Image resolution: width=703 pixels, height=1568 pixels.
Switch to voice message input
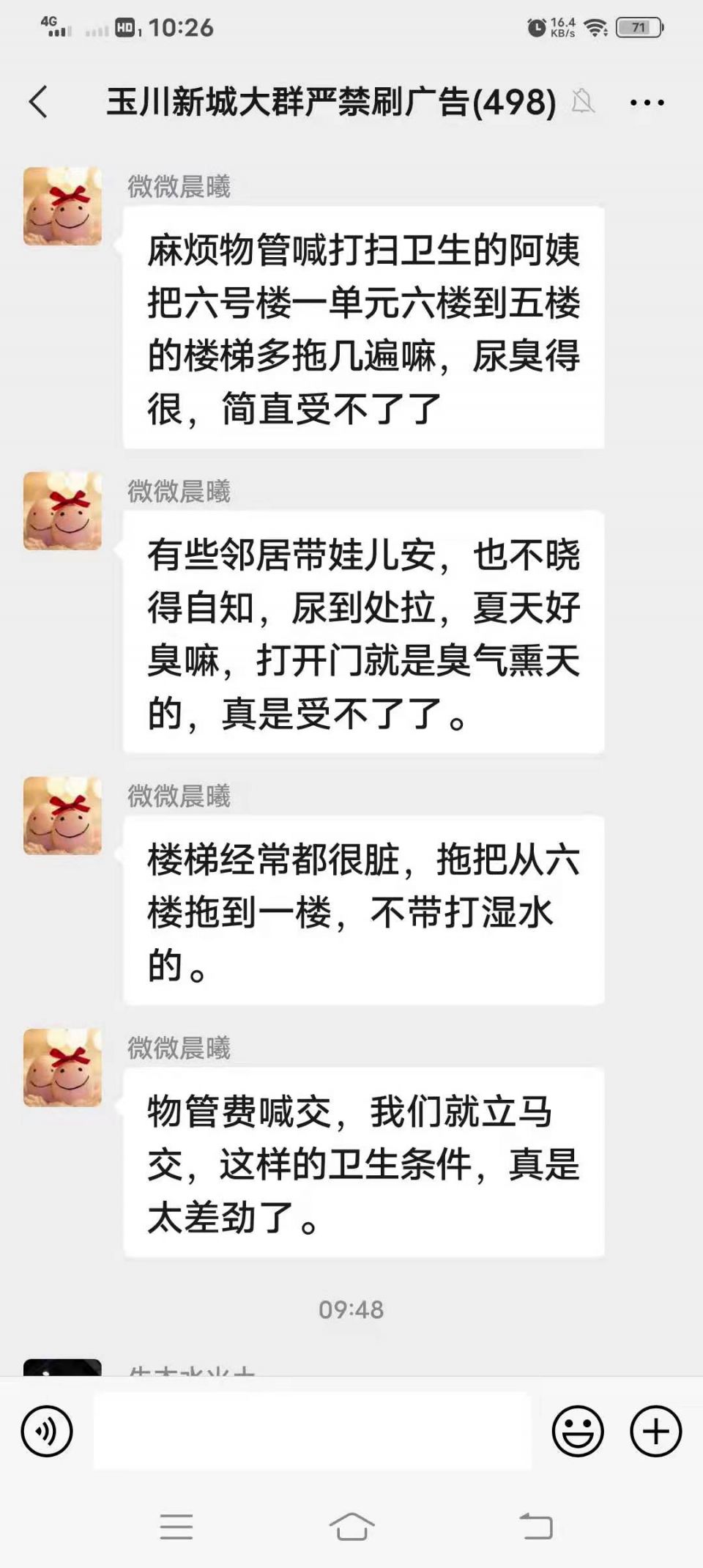tap(47, 1430)
